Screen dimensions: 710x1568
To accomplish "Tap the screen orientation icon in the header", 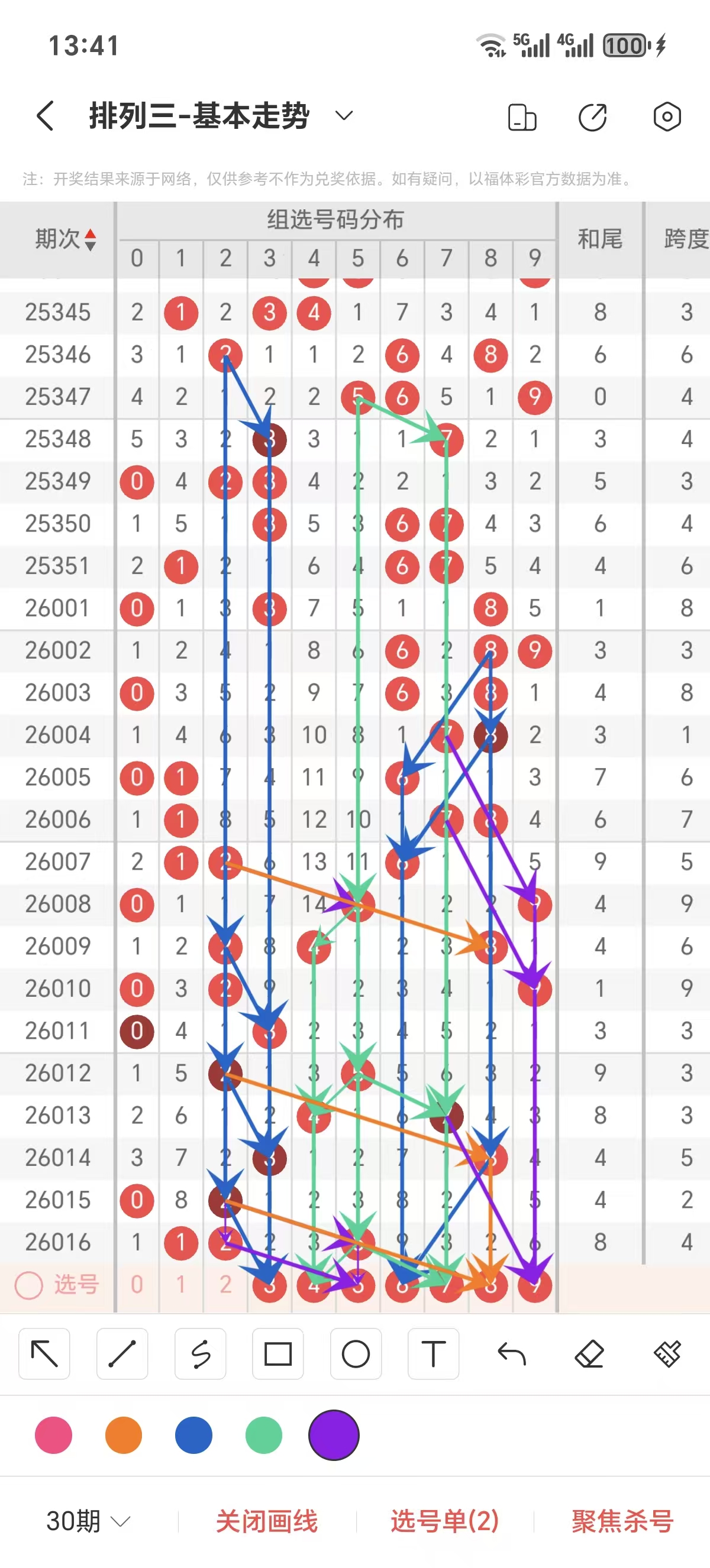I will (522, 117).
